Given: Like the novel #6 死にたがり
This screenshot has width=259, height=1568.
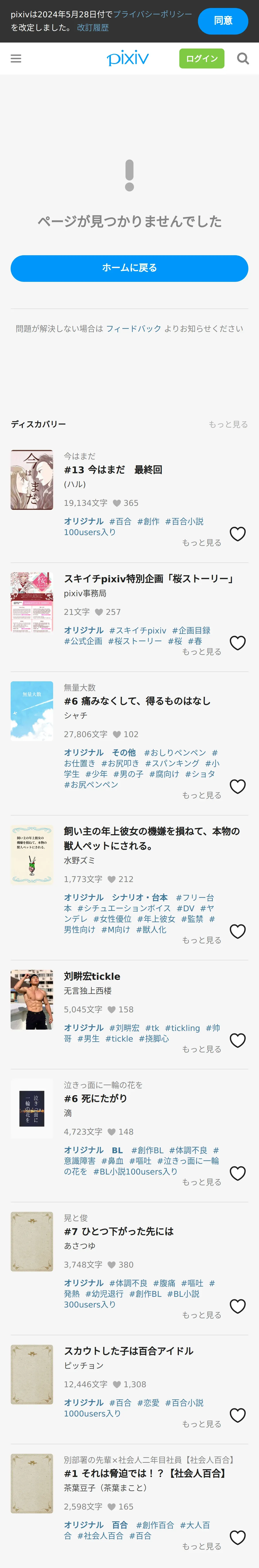Looking at the screenshot, I should point(237,1173).
